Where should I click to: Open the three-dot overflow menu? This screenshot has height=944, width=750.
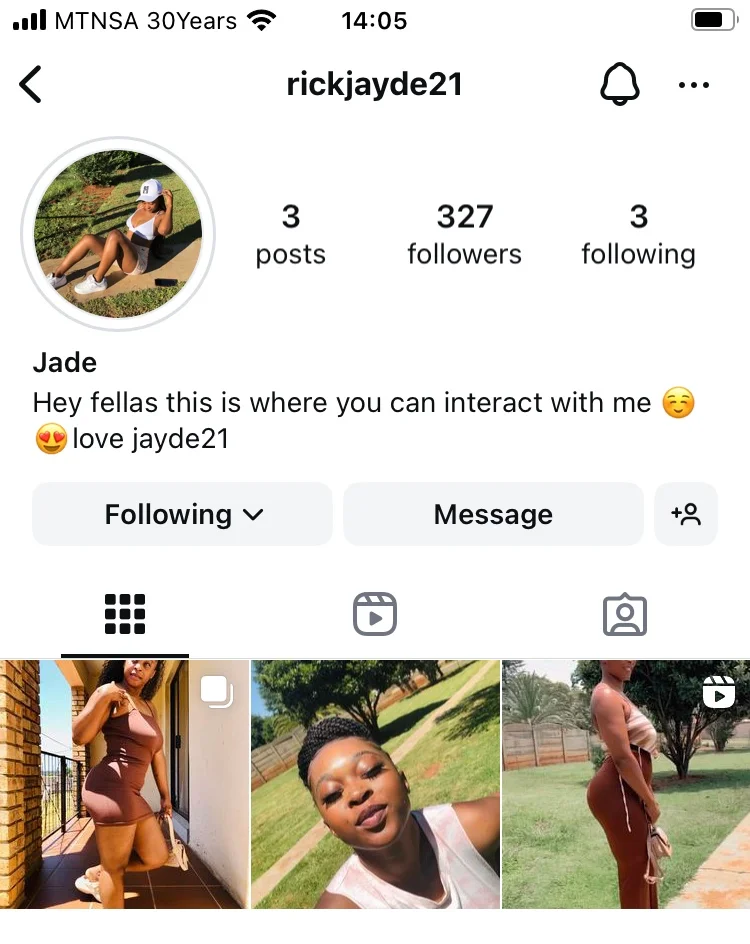(x=693, y=85)
